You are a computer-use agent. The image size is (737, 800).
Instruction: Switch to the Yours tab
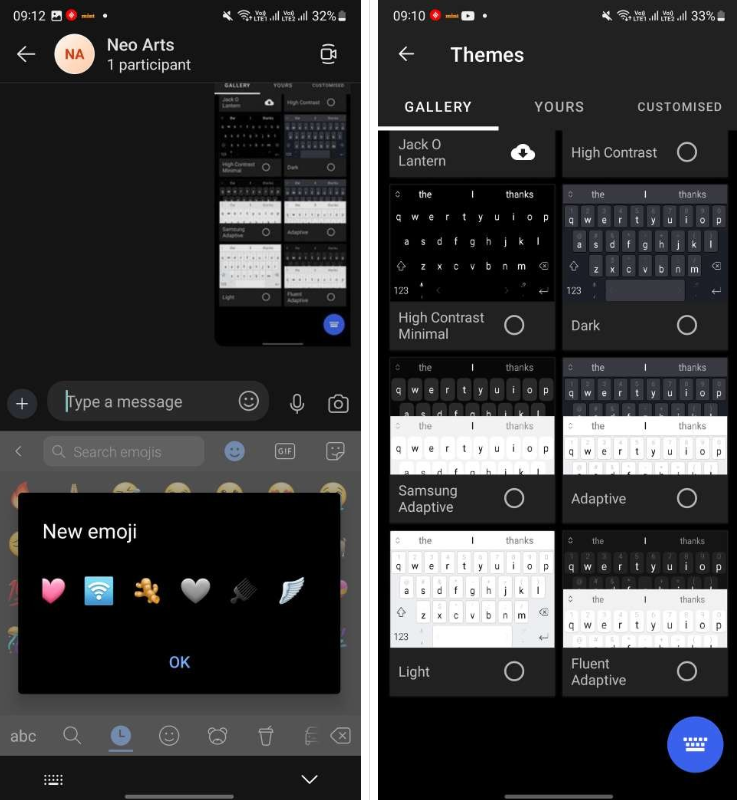pos(559,107)
